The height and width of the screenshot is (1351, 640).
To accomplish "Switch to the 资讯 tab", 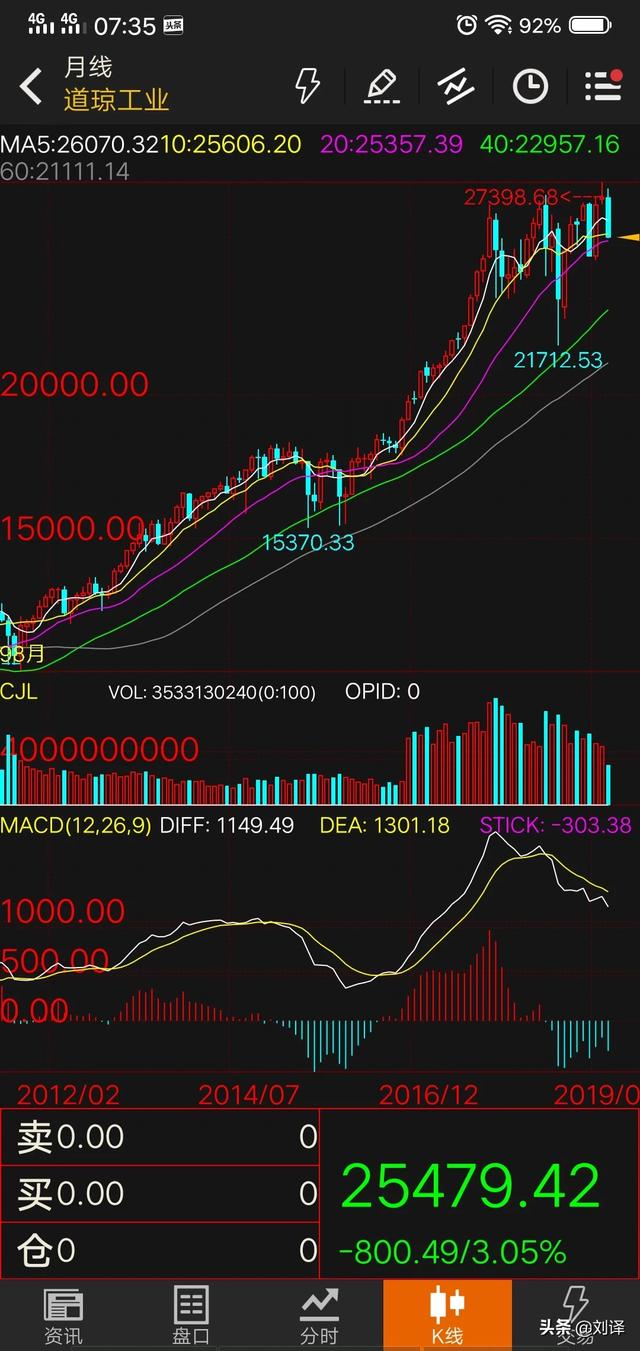I will [x=63, y=1315].
